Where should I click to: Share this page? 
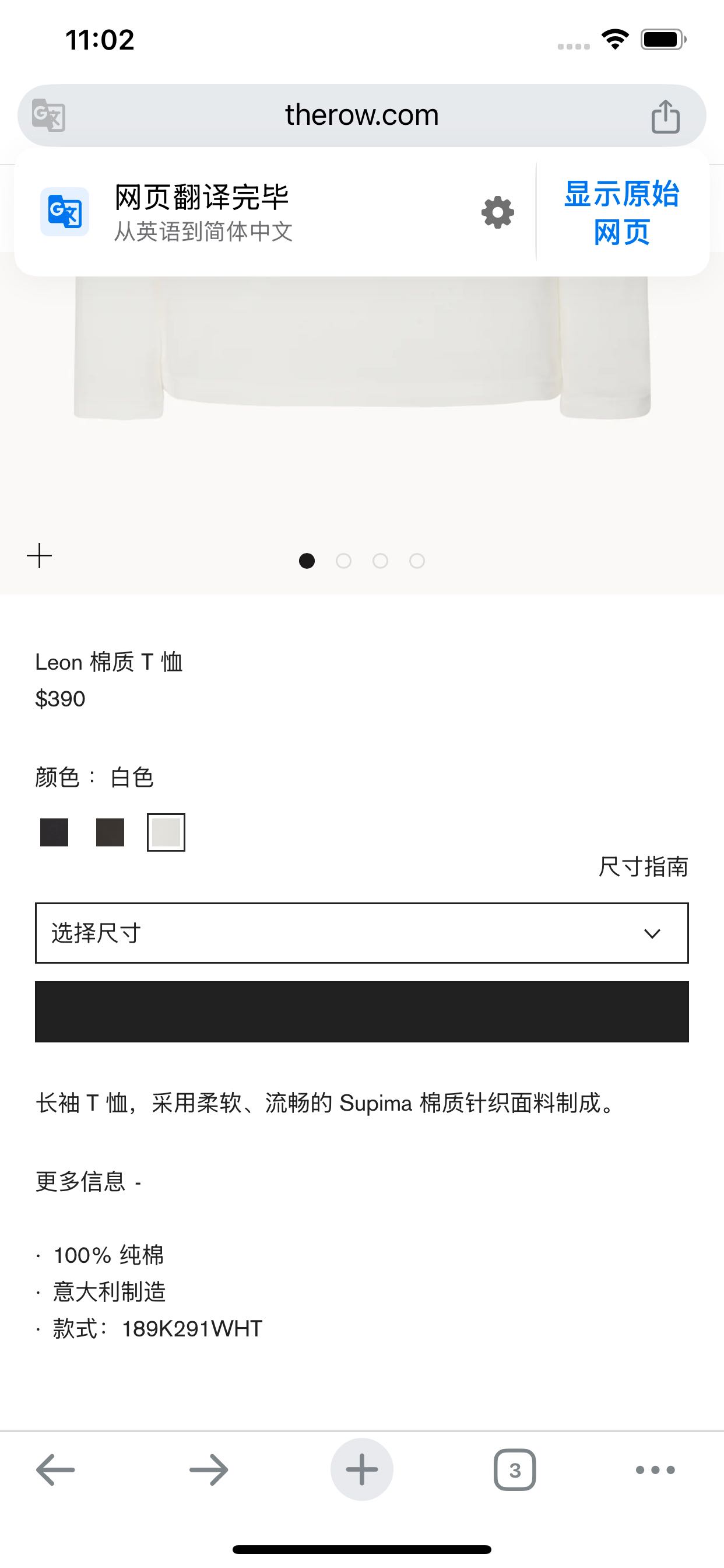pyautogui.click(x=665, y=116)
